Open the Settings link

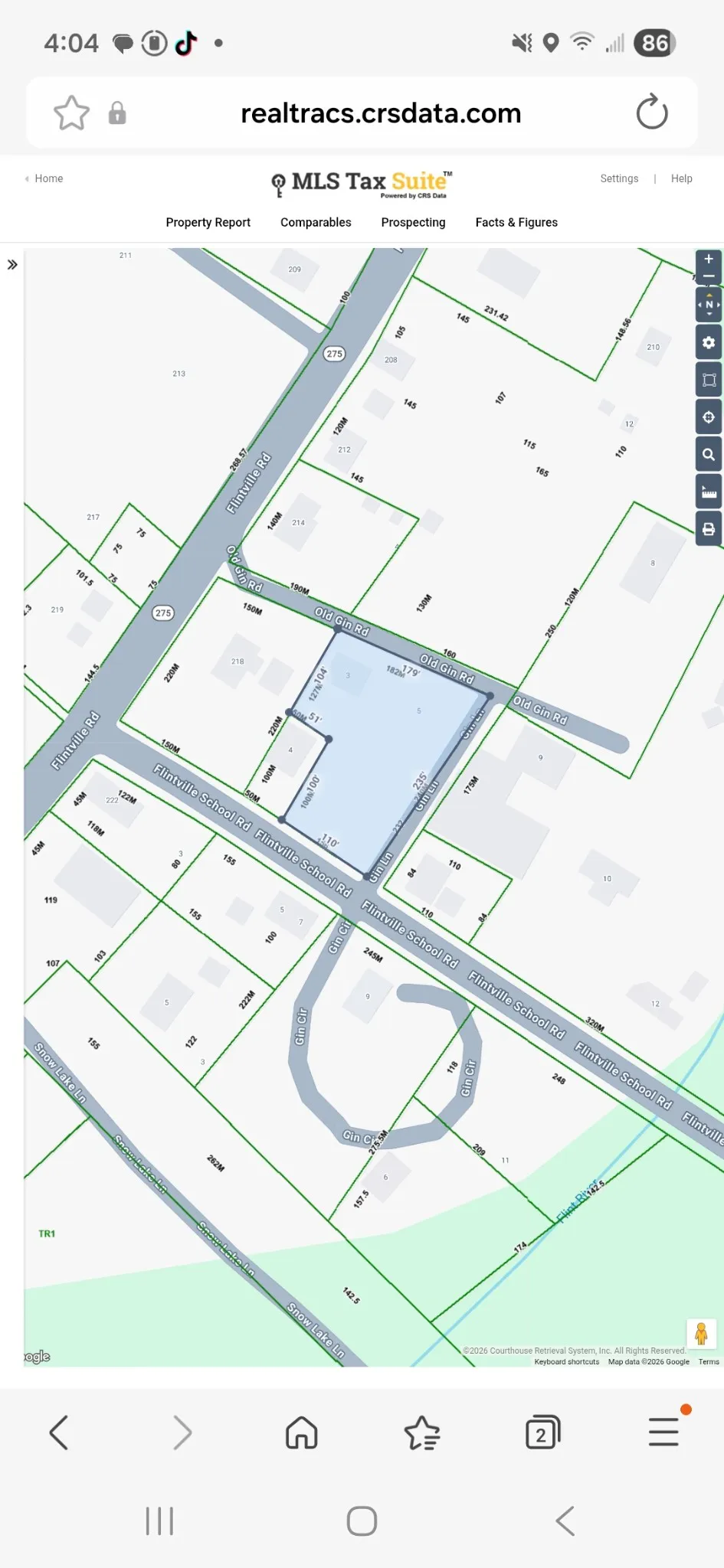click(x=619, y=178)
